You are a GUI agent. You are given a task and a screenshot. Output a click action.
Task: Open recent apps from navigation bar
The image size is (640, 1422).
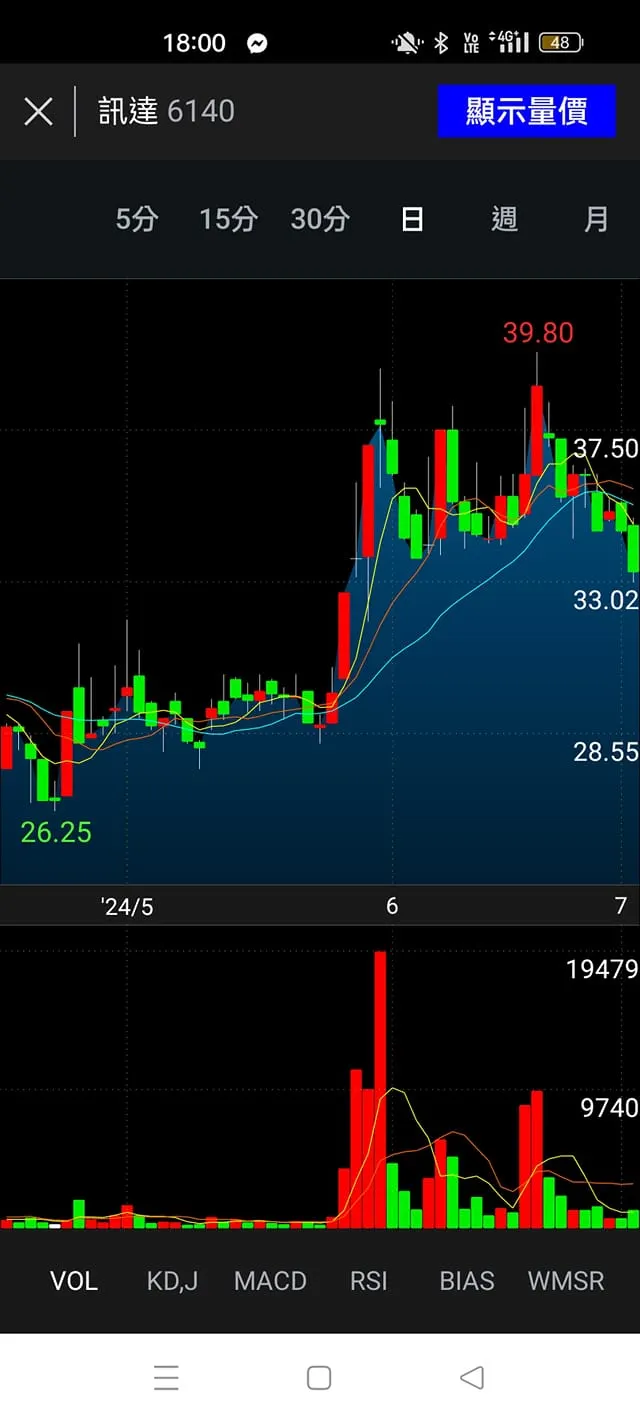coord(167,1378)
